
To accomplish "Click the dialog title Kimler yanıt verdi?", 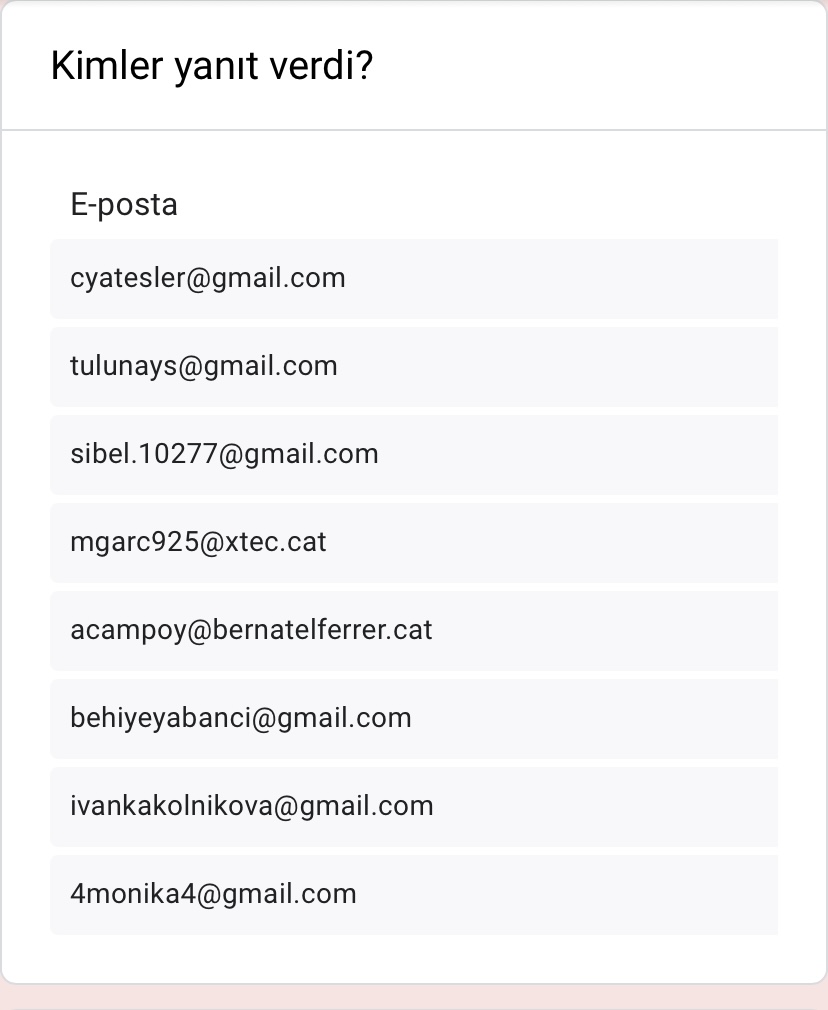I will [x=212, y=65].
